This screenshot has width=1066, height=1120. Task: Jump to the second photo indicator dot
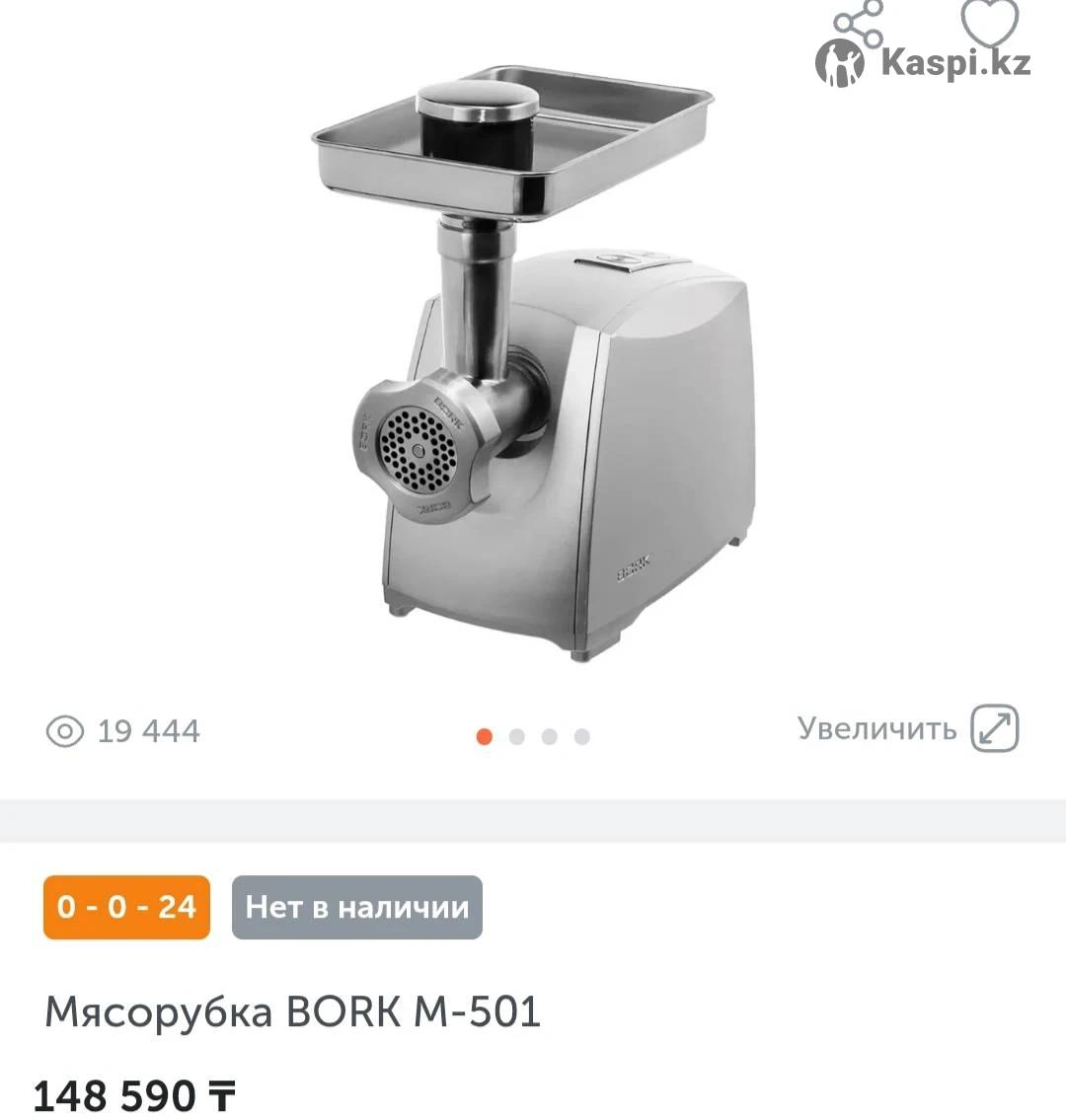(516, 736)
